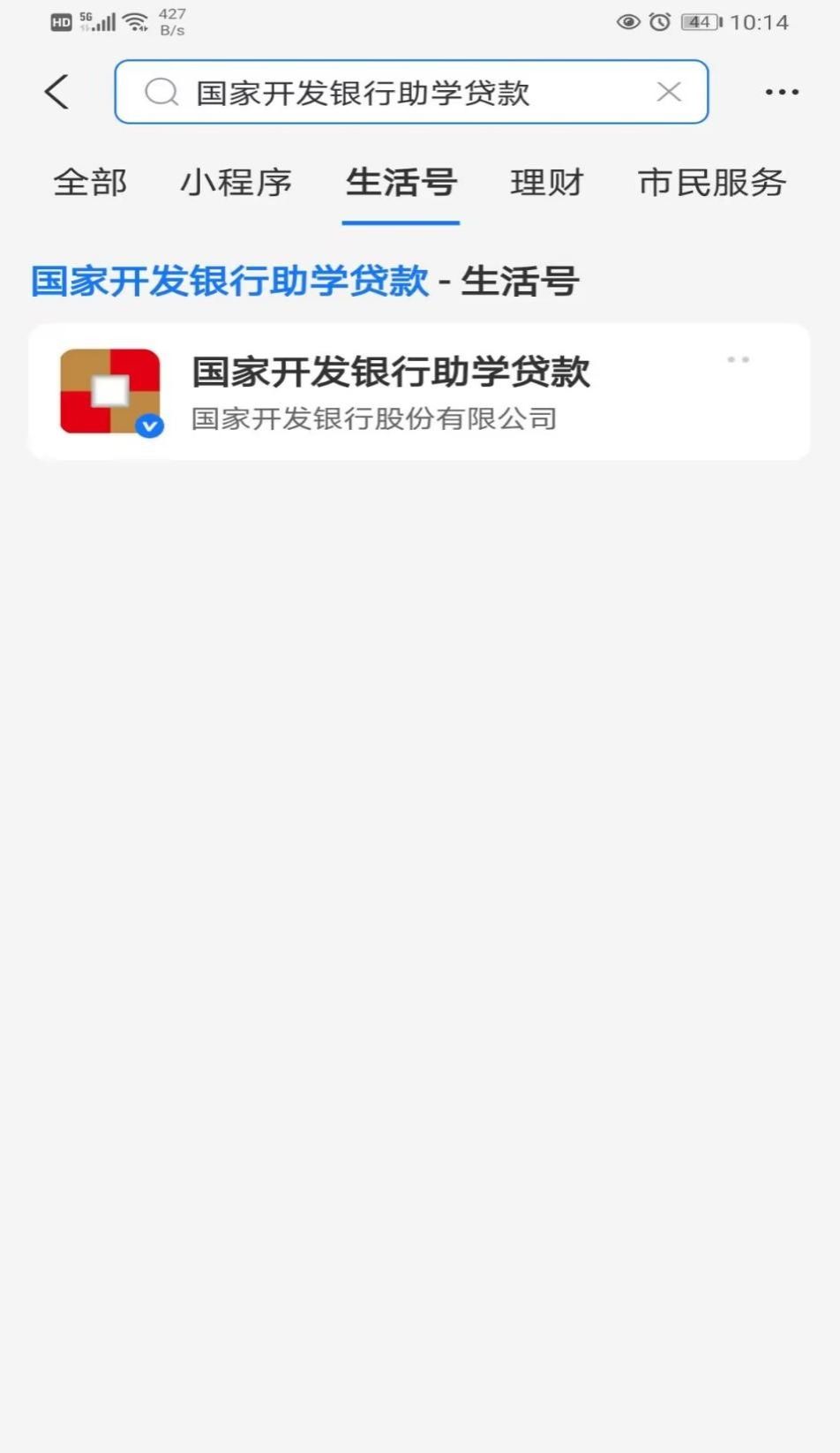
Task: Clear the search text with the X
Action: (669, 92)
